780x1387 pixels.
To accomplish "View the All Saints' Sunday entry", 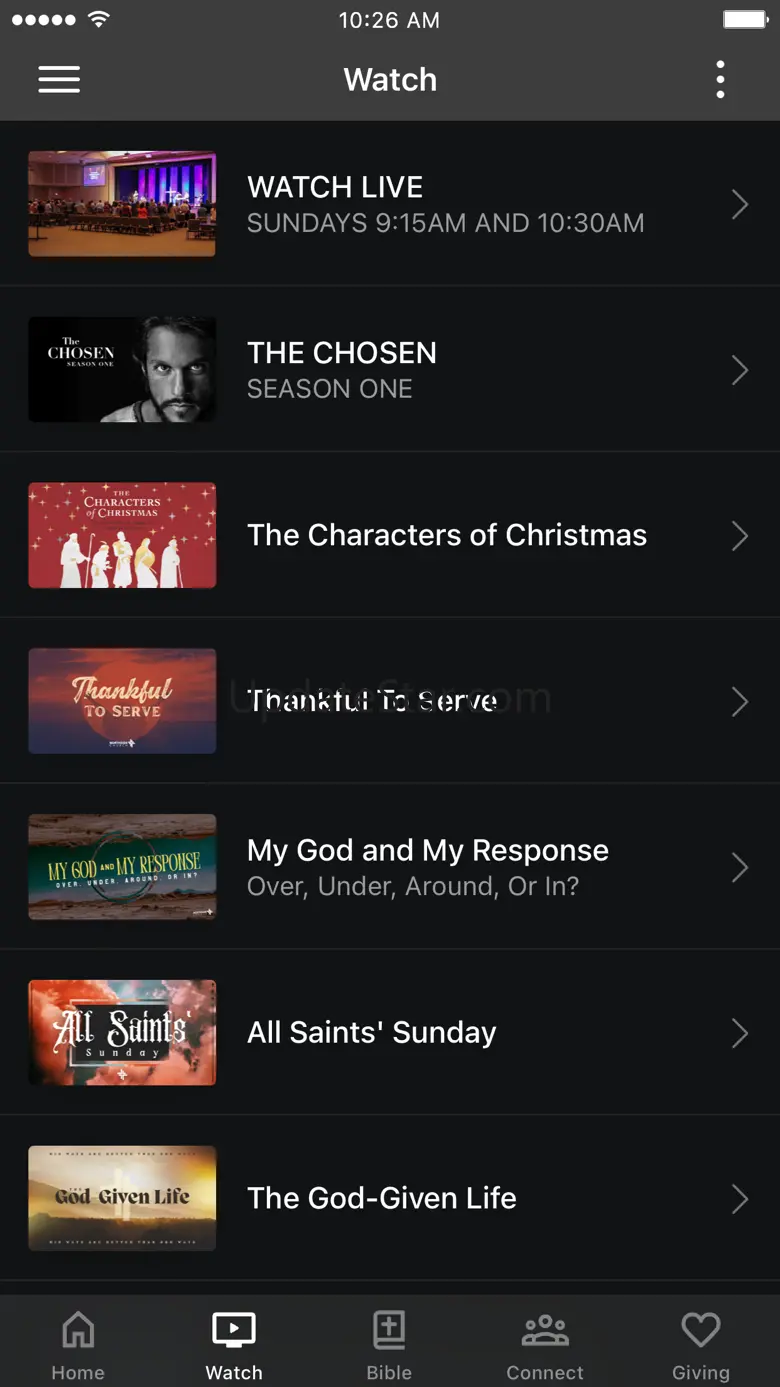I will [x=390, y=1032].
